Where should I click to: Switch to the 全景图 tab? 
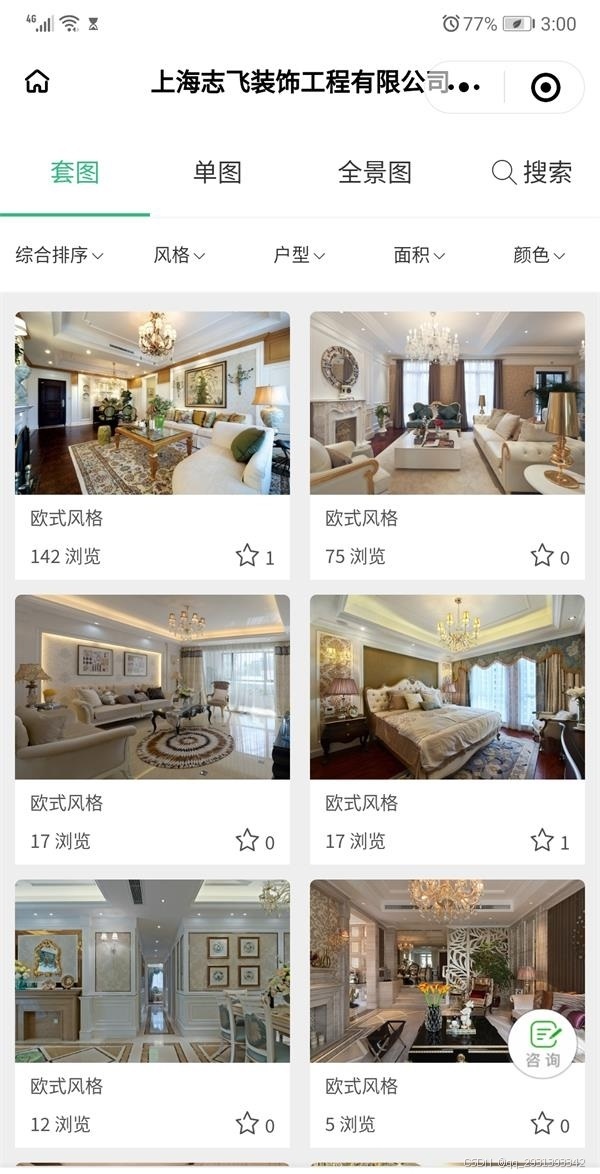(x=375, y=172)
